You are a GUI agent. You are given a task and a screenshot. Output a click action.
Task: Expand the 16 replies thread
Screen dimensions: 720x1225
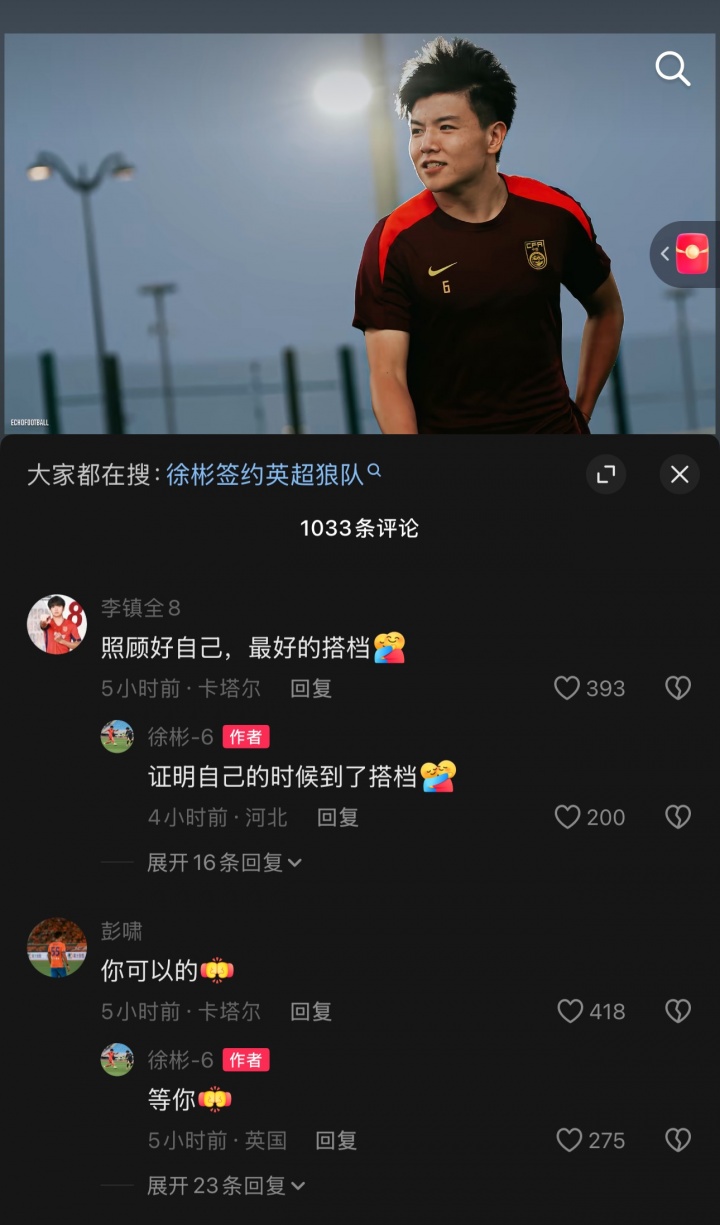[225, 862]
